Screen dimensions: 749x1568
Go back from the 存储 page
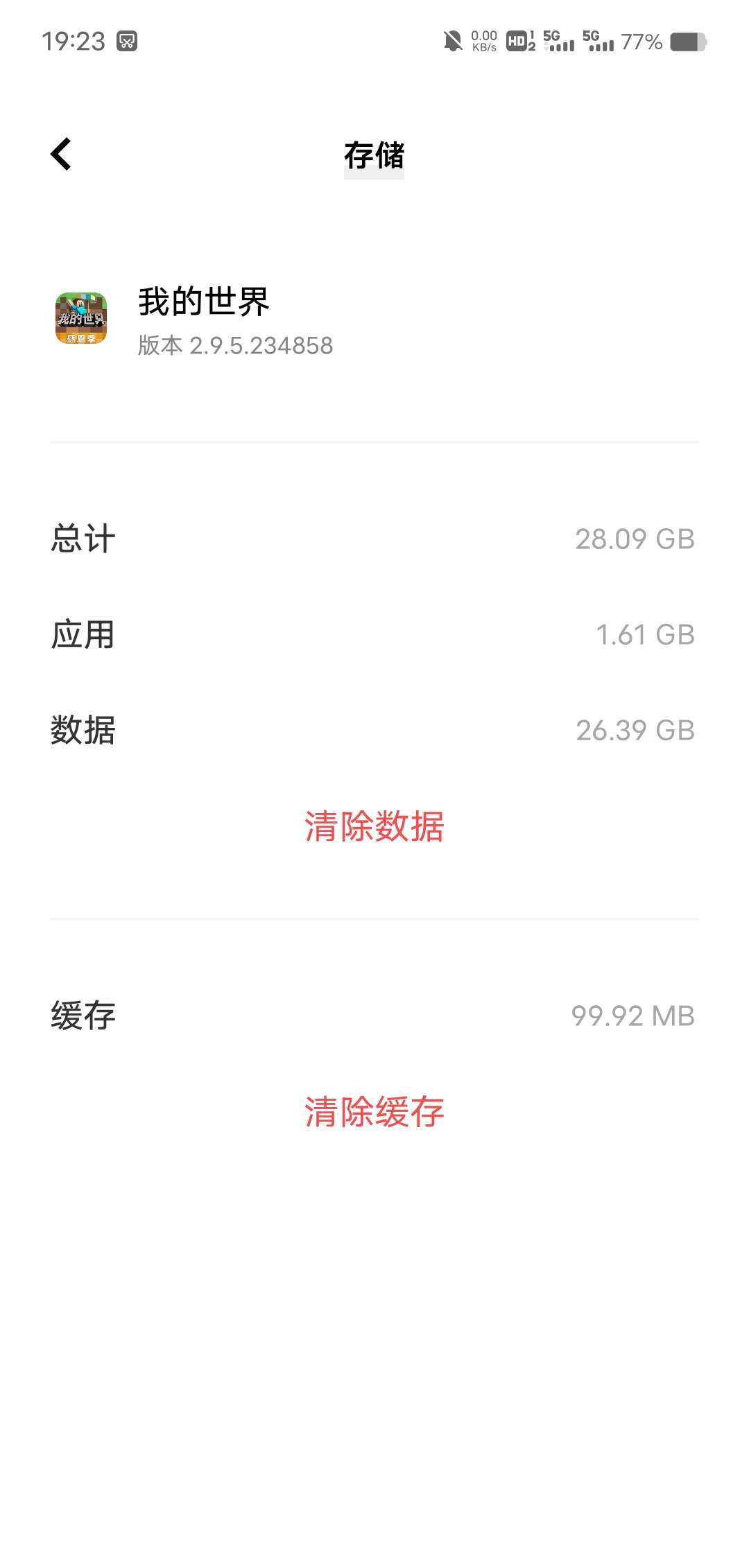61,154
